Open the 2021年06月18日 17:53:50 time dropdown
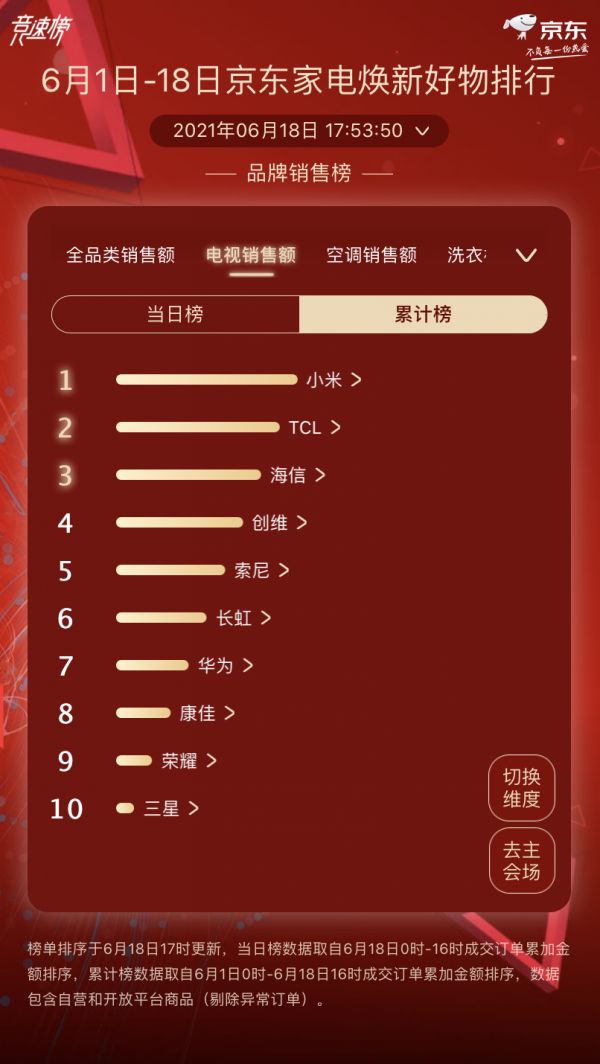 (300, 131)
